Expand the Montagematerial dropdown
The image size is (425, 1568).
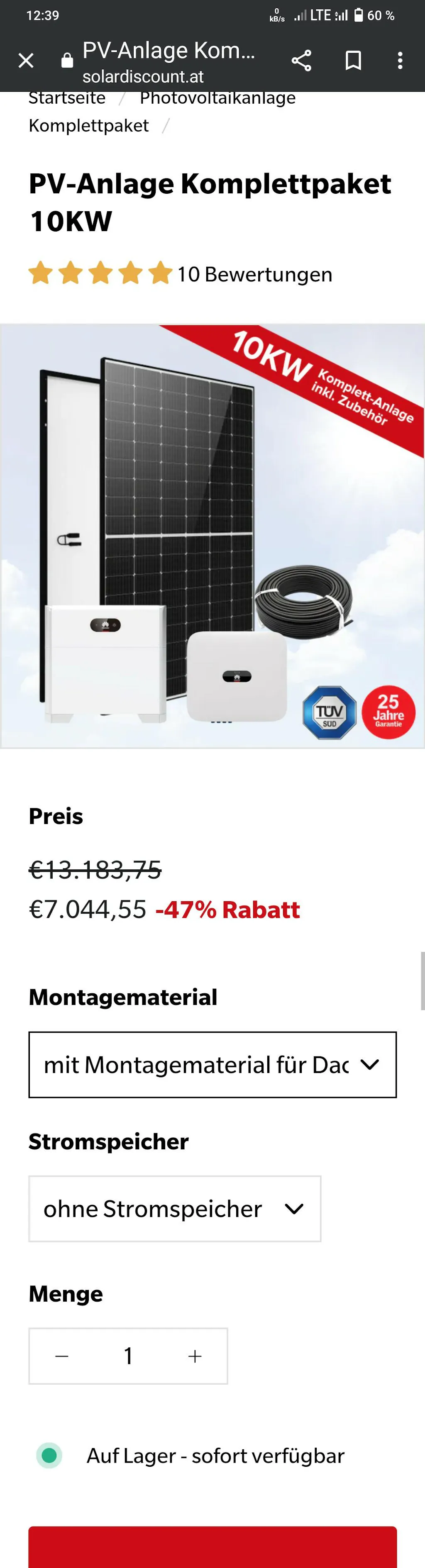point(212,1065)
